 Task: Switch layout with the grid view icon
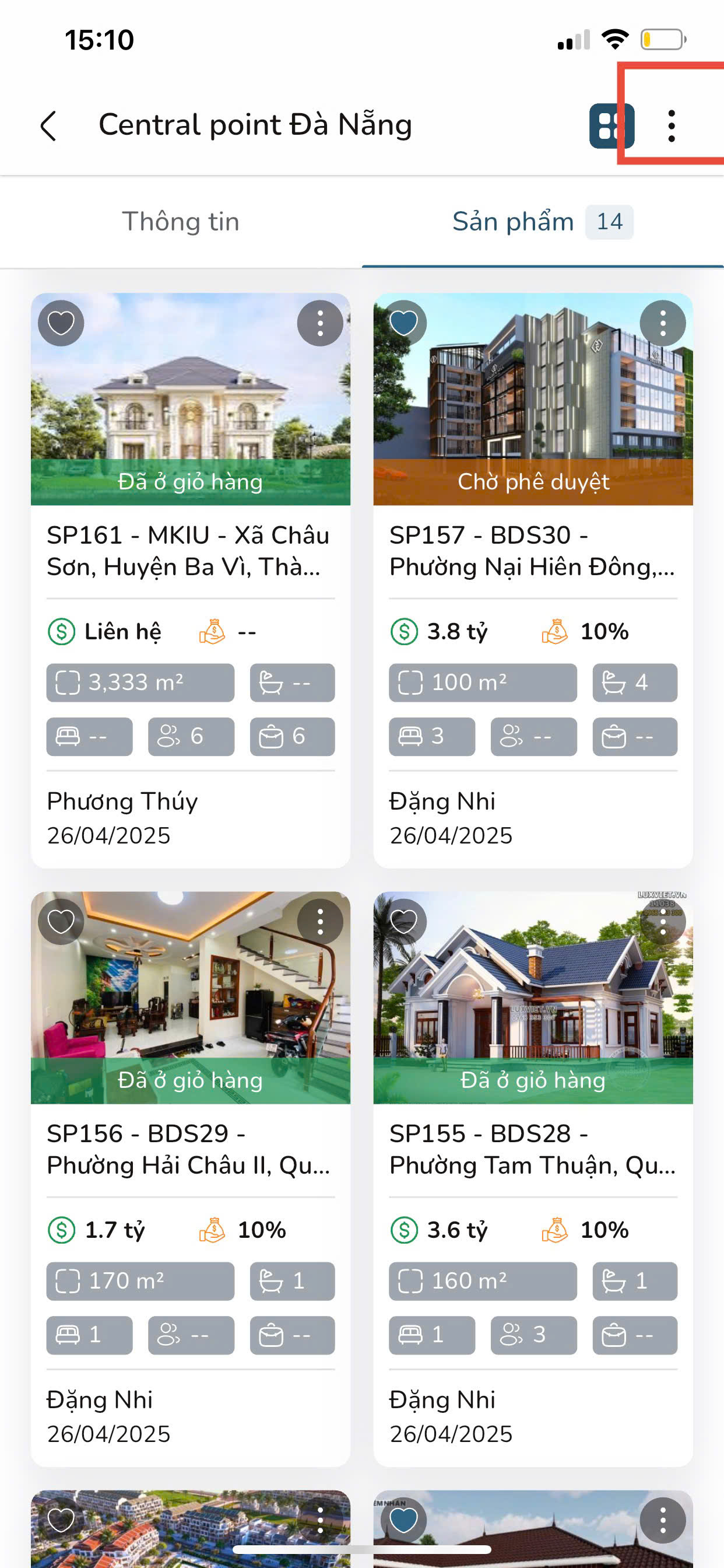610,126
